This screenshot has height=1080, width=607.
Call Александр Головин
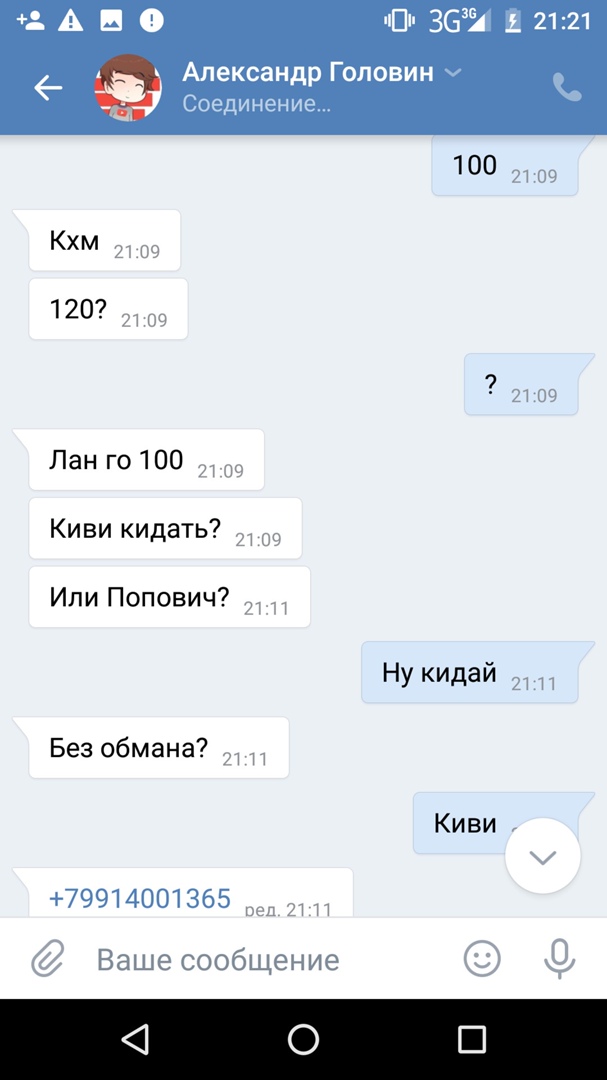tap(566, 88)
